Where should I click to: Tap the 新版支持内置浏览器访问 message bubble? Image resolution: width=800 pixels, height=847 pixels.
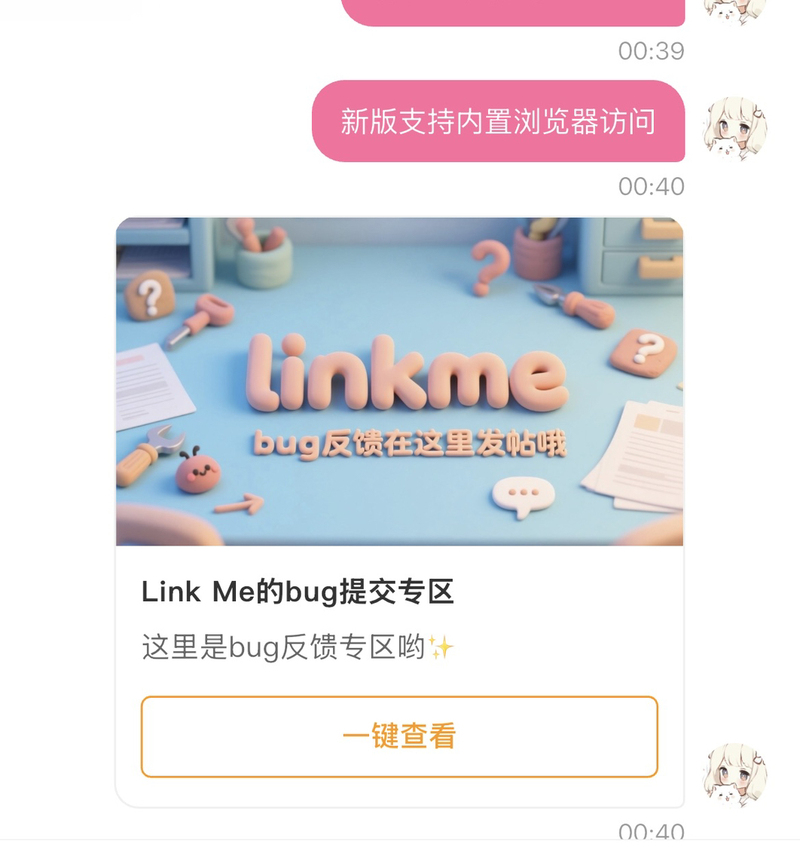tap(498, 122)
